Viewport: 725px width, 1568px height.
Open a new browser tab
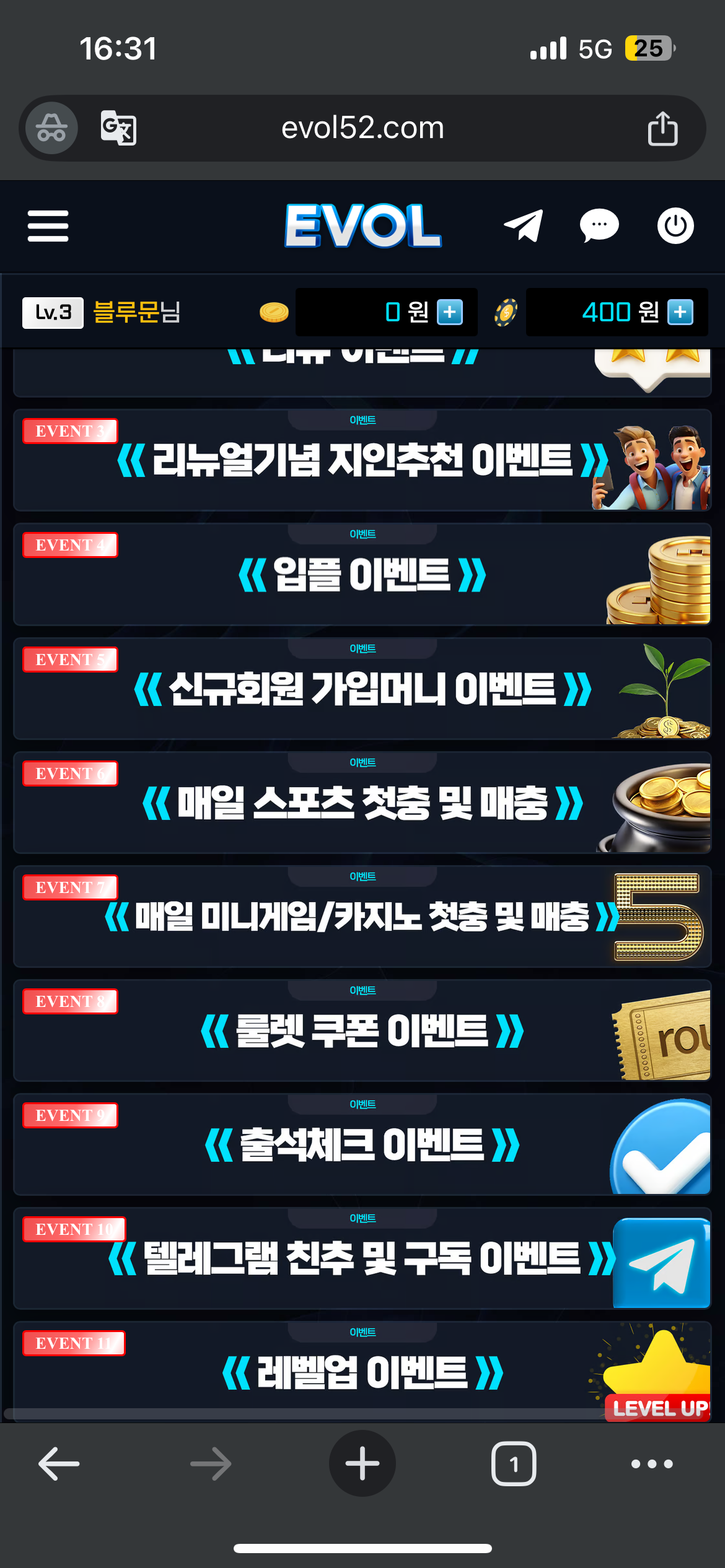coord(362,1464)
